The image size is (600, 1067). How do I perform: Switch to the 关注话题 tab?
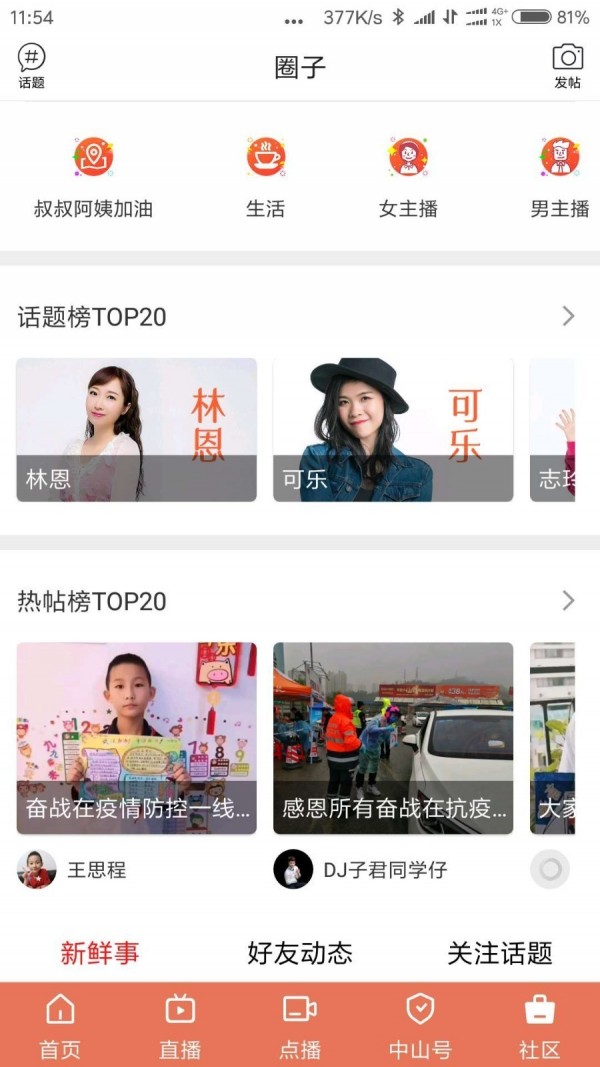pyautogui.click(x=500, y=953)
